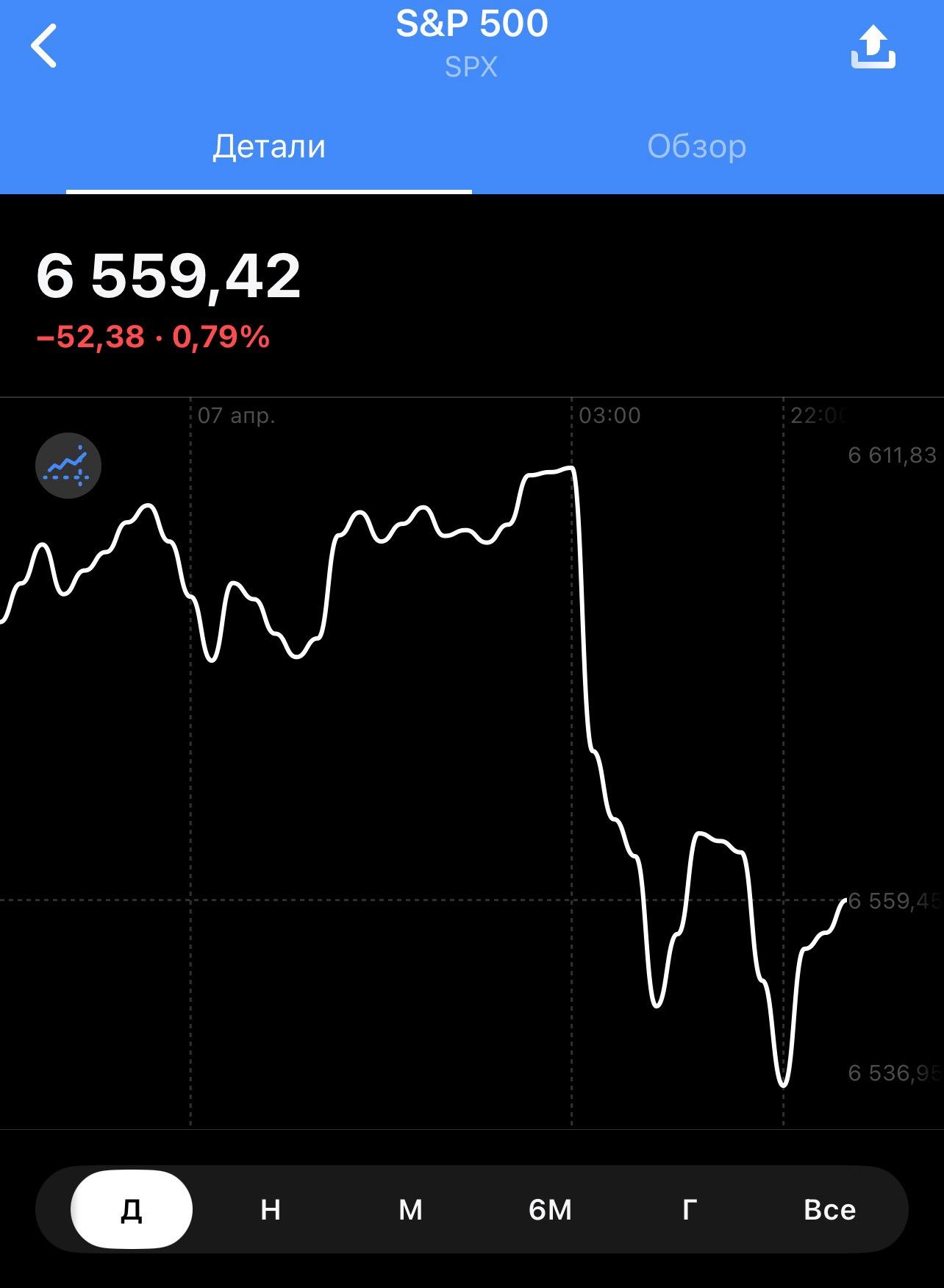View the Все full-history chart

coord(829,1209)
